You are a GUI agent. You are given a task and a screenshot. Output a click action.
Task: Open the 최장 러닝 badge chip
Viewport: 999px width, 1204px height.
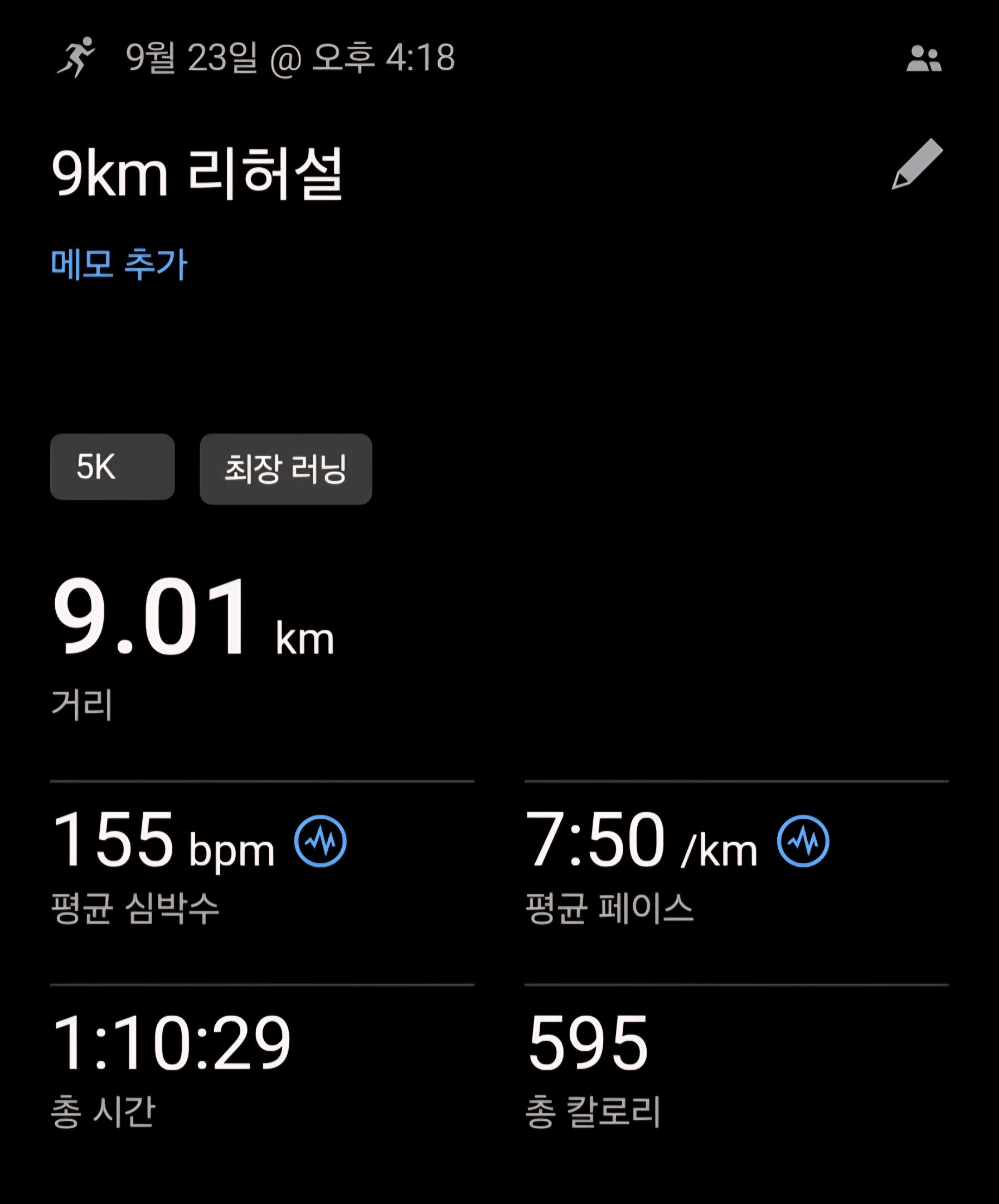pyautogui.click(x=285, y=469)
